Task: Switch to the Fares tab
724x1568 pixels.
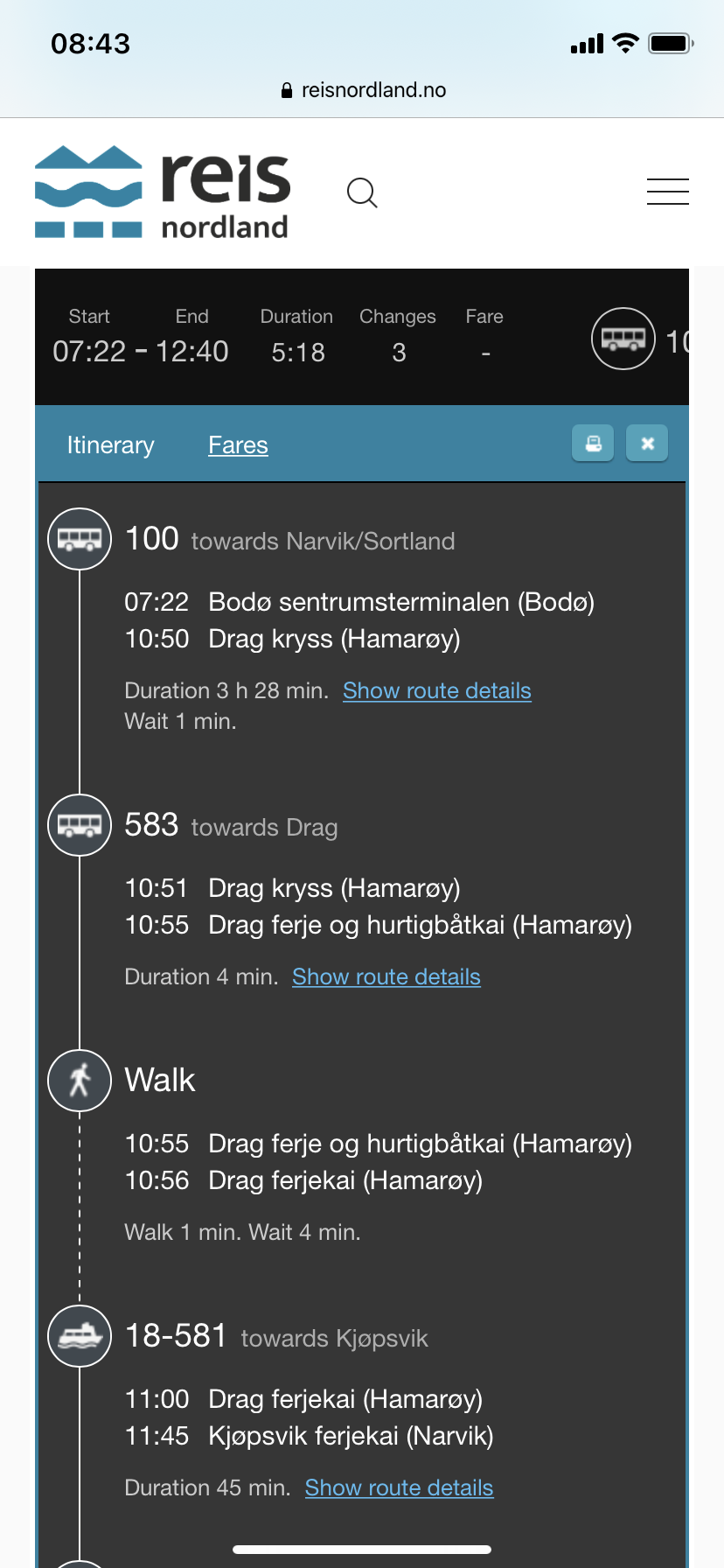Action: (238, 445)
